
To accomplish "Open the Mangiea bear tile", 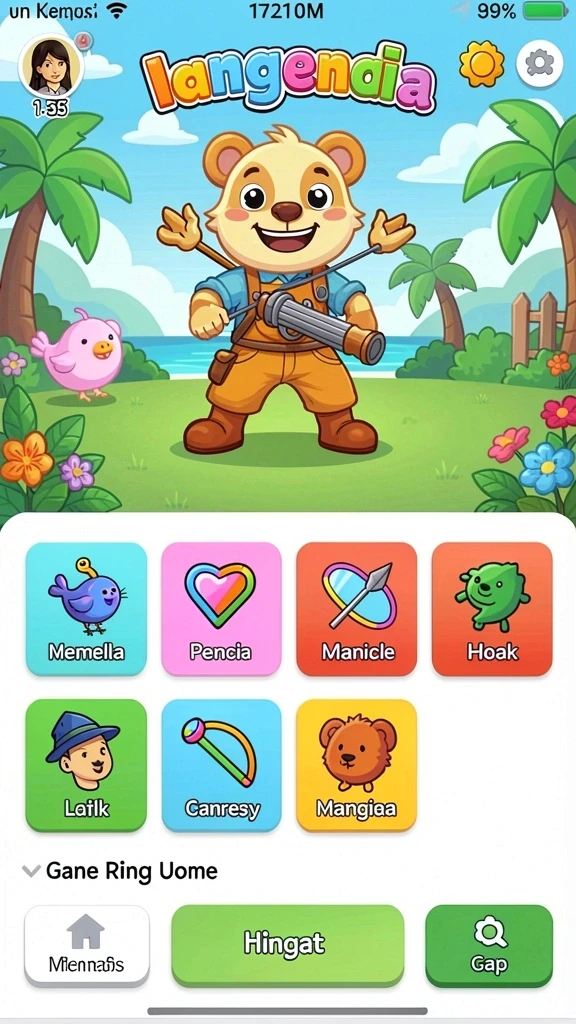I will (x=357, y=765).
